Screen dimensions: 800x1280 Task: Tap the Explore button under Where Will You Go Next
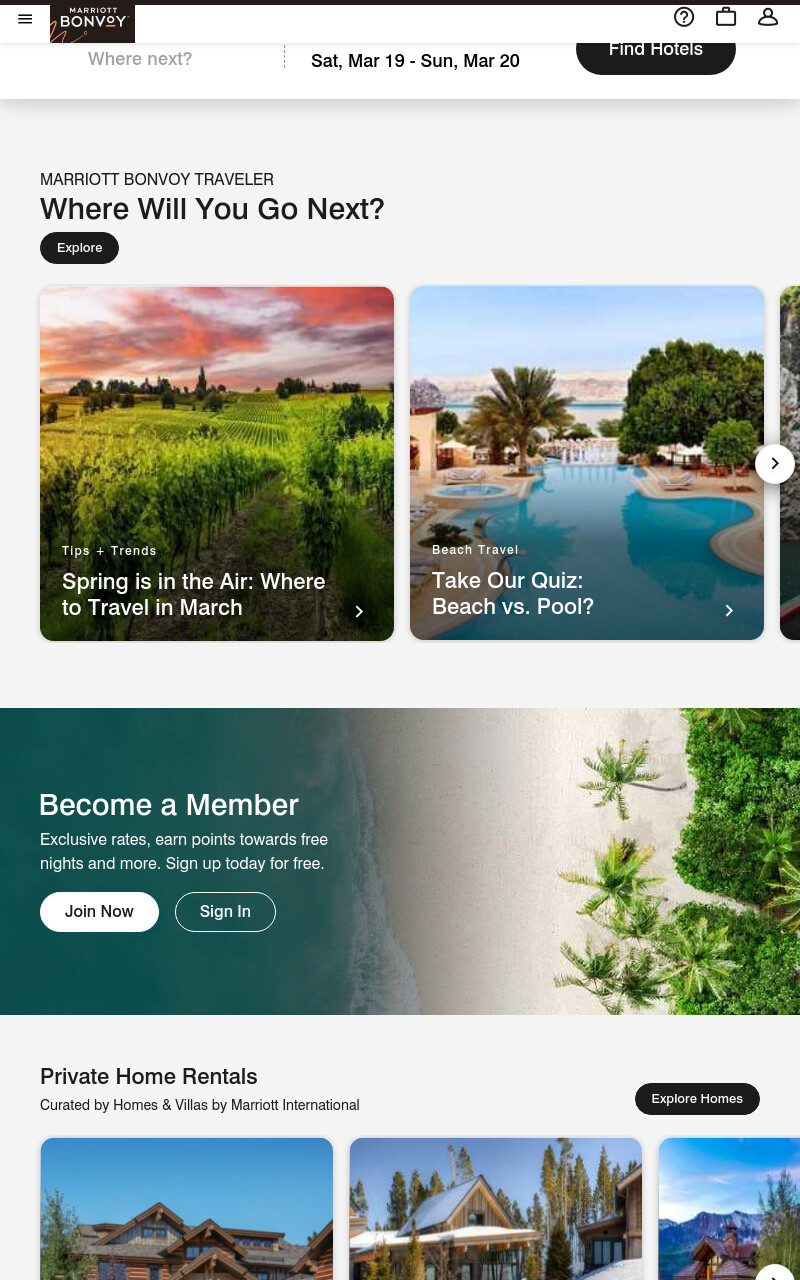coord(79,248)
